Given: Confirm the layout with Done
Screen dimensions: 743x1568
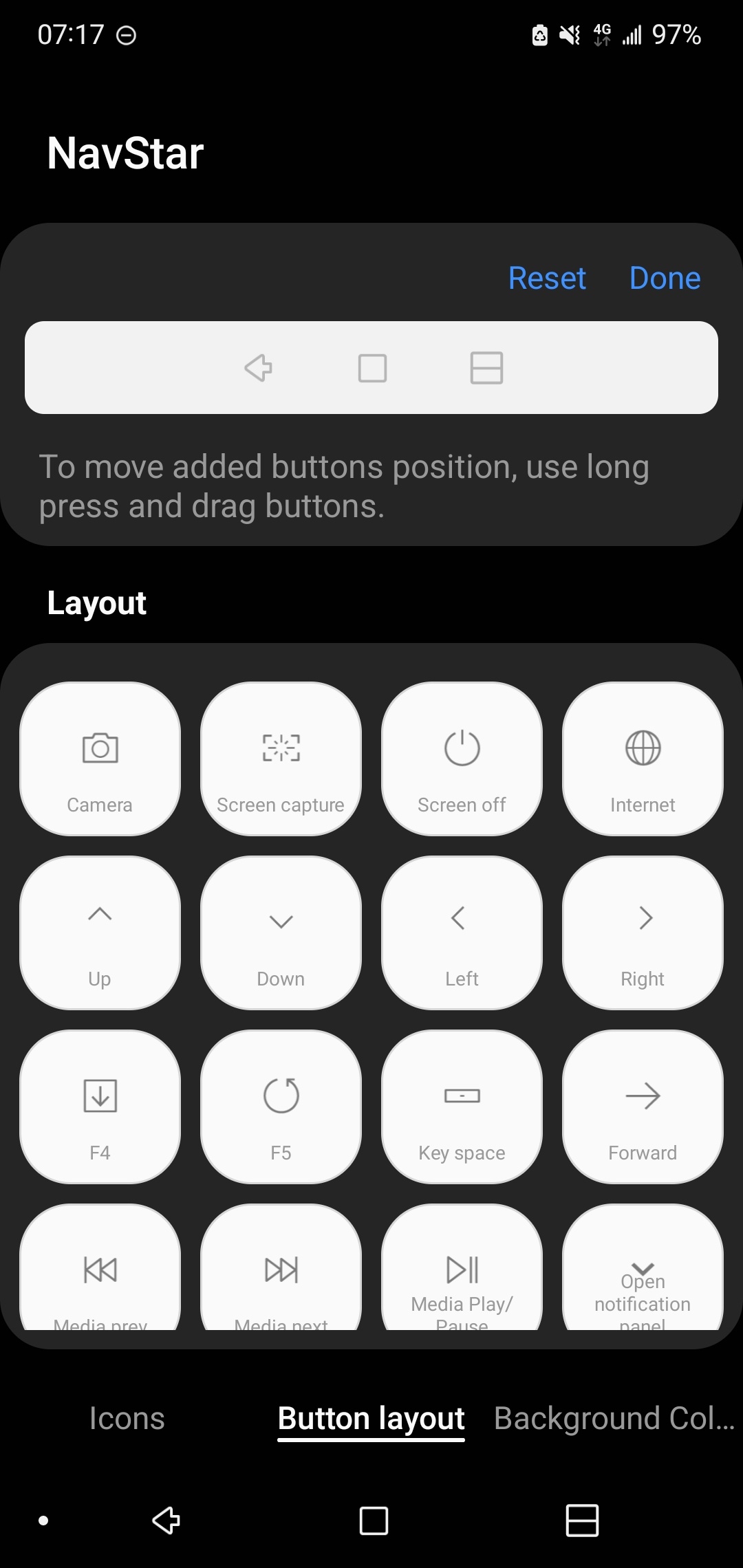Looking at the screenshot, I should click(x=665, y=279).
